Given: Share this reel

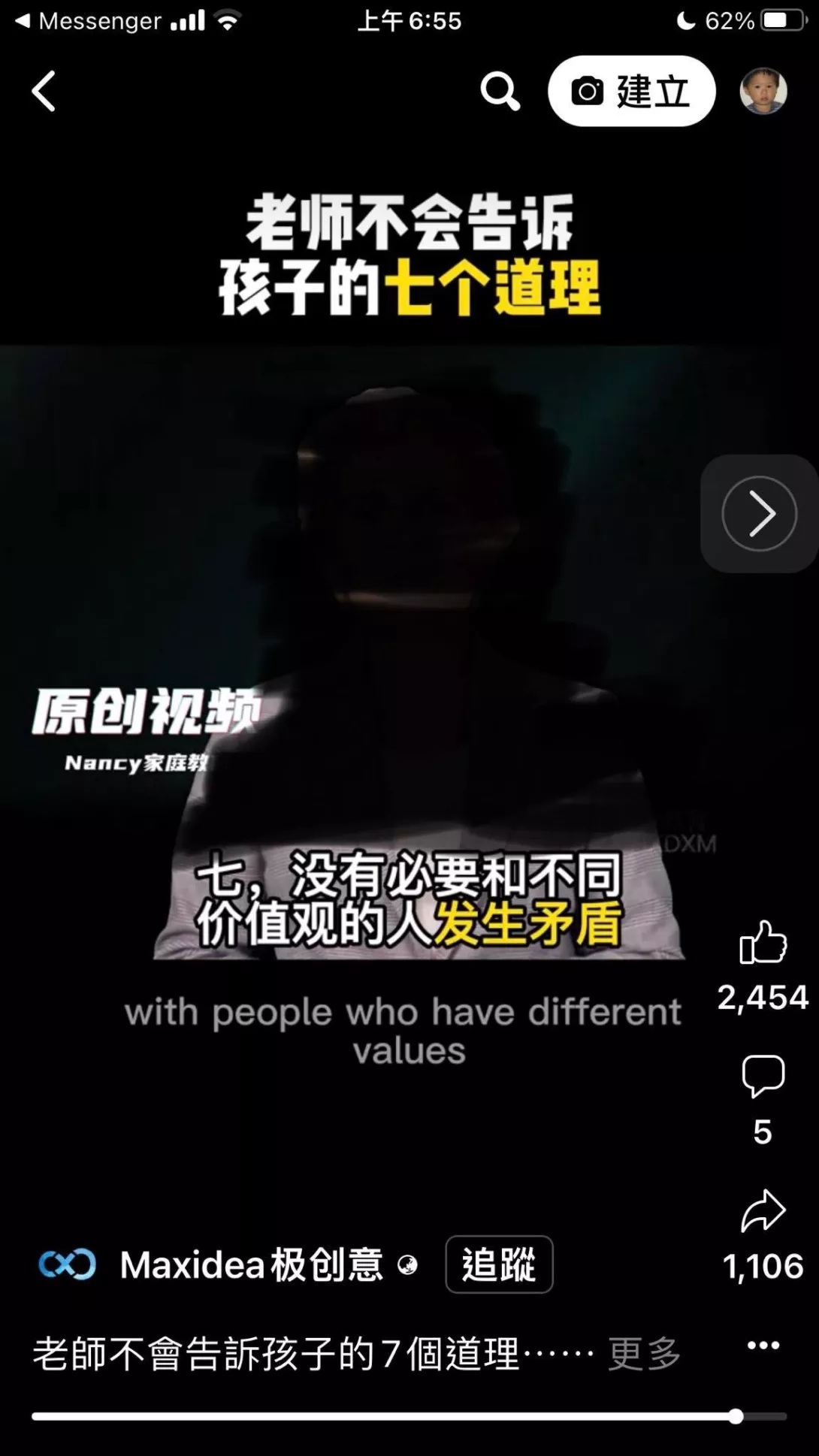Looking at the screenshot, I should tap(763, 1211).
